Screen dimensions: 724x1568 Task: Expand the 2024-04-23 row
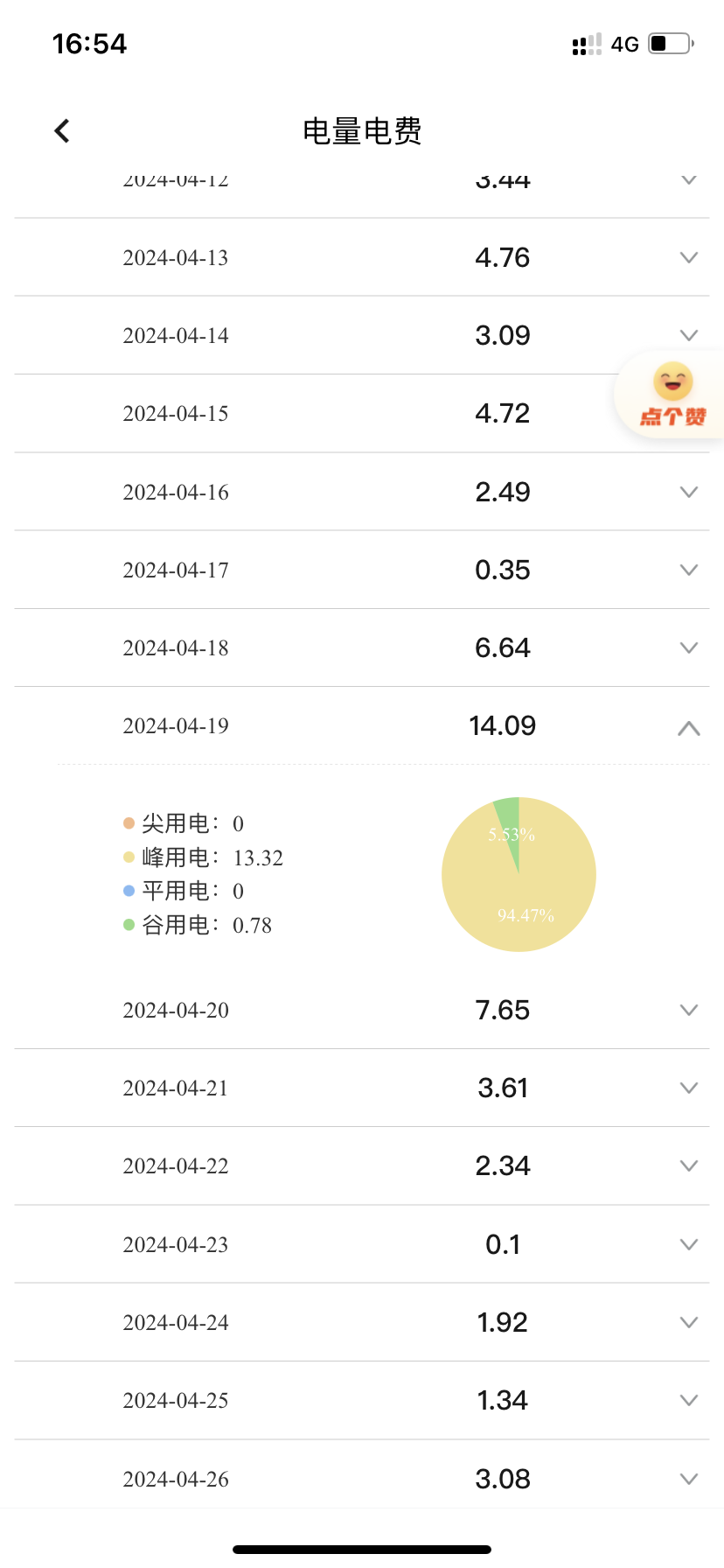tap(688, 1244)
